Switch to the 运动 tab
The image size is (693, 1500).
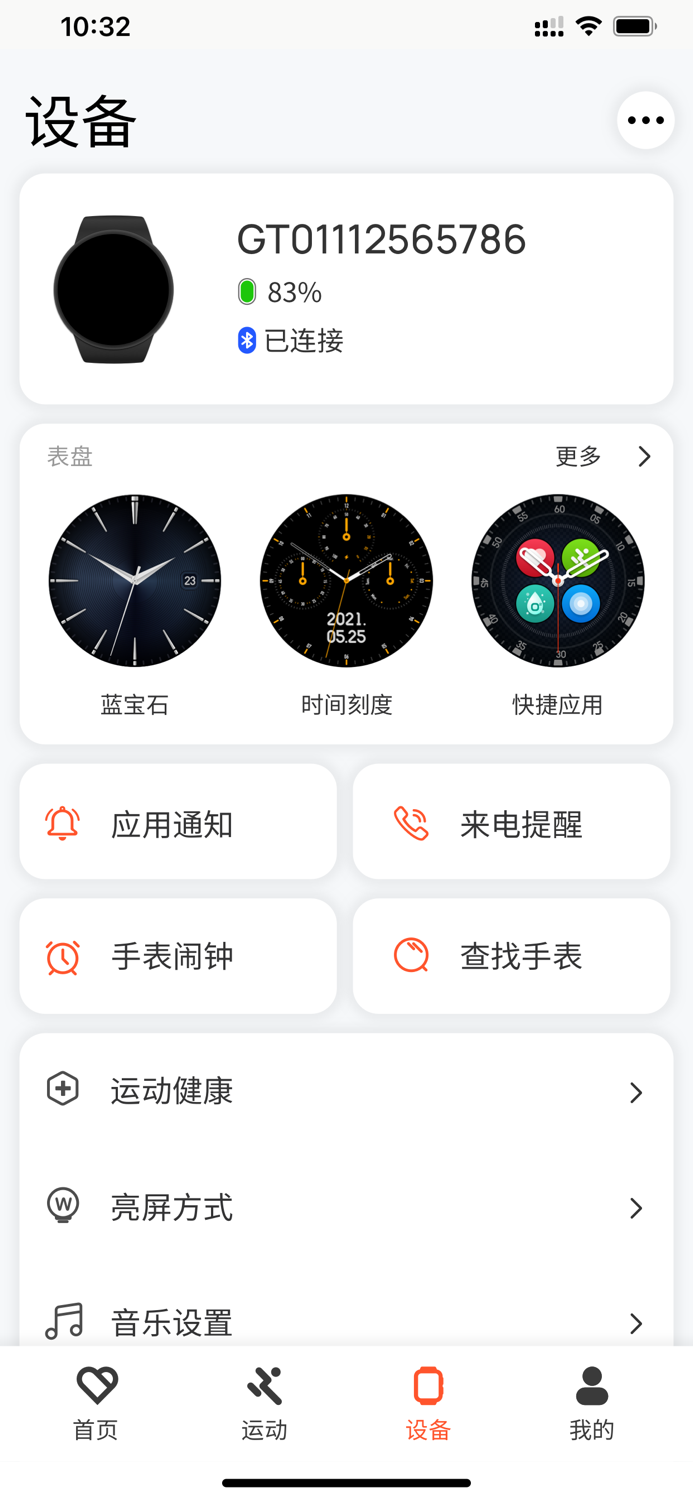264,1402
